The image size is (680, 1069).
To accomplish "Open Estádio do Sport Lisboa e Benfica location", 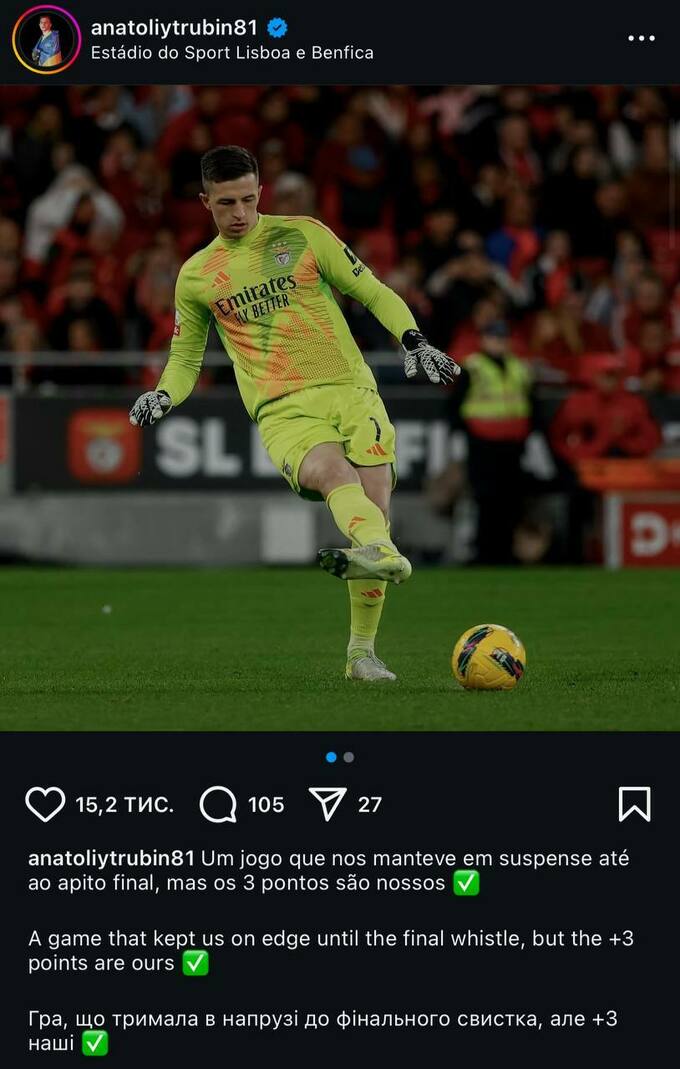I will (232, 53).
